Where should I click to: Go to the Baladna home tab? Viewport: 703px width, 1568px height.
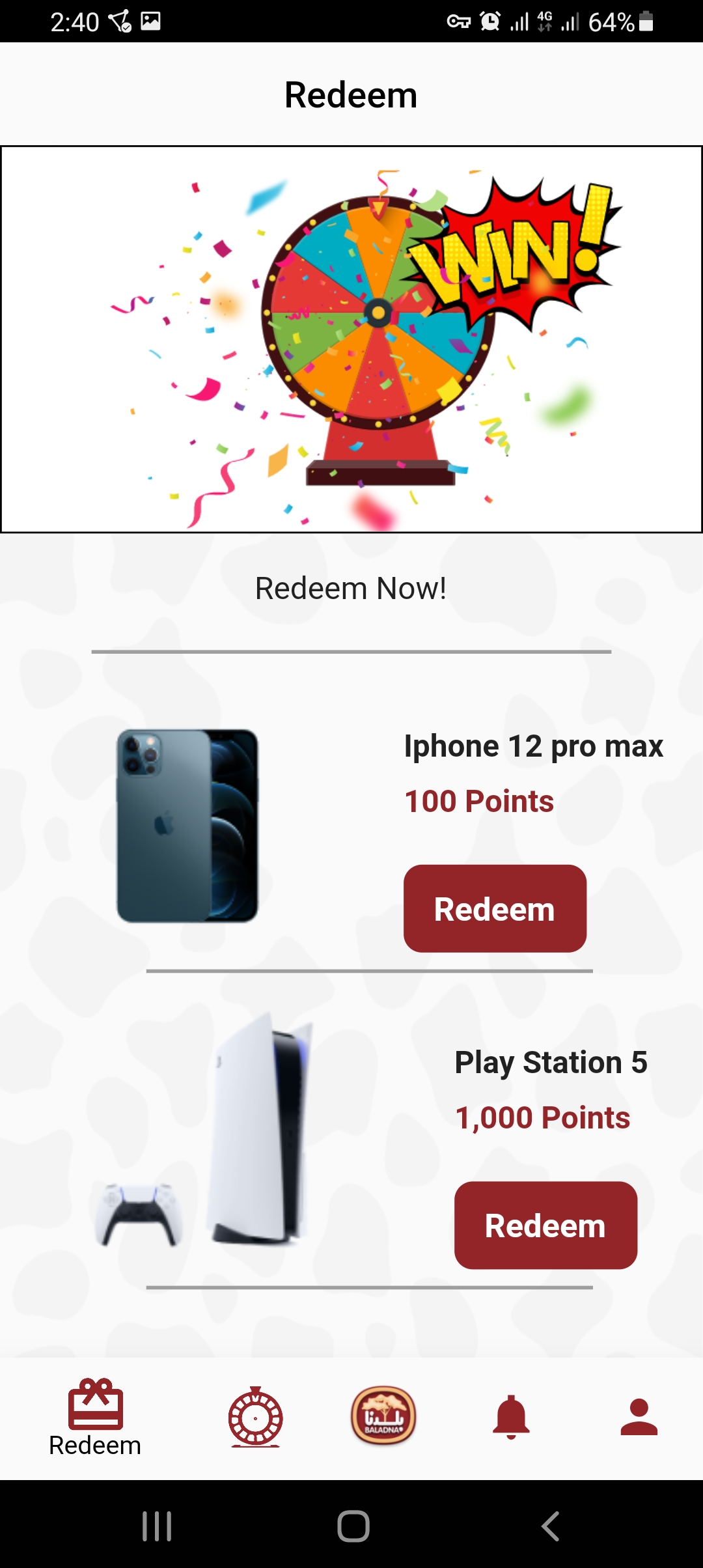pyautogui.click(x=383, y=1416)
